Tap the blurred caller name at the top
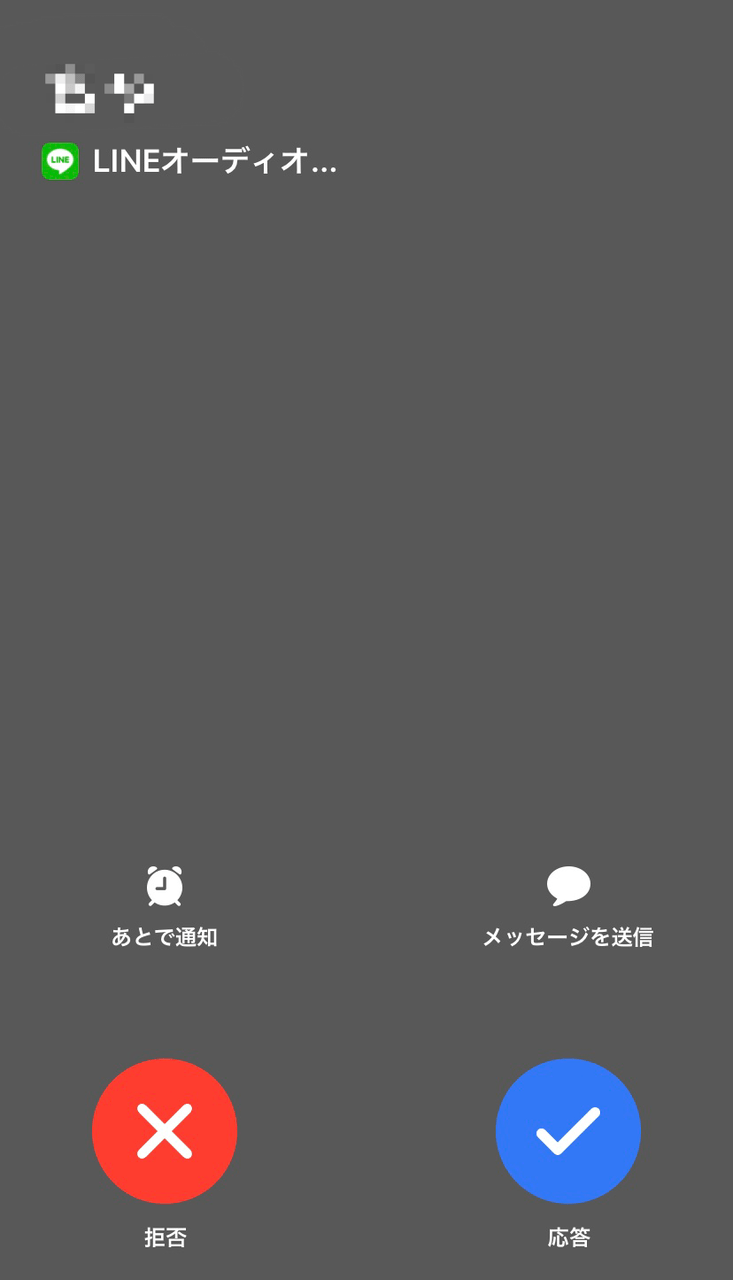 [100, 88]
